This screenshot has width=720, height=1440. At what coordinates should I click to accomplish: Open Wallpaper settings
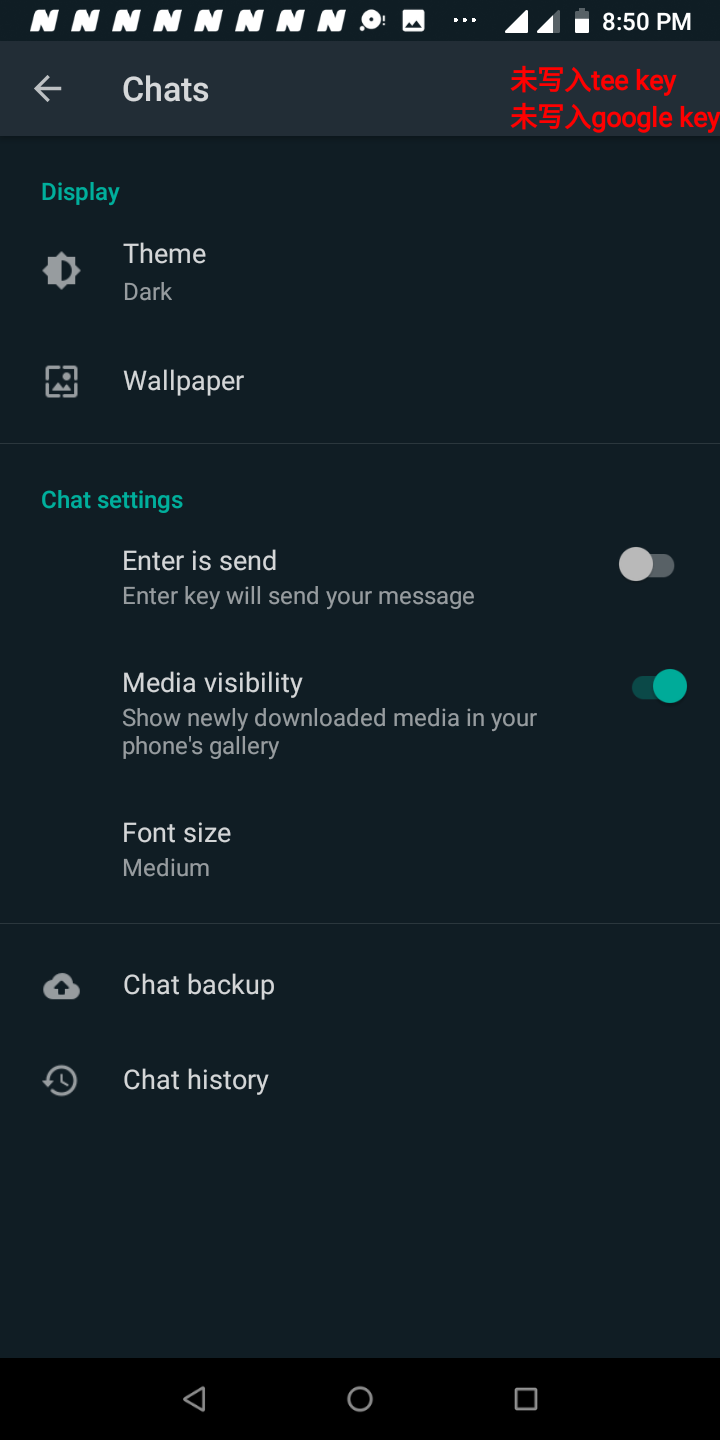click(x=360, y=381)
